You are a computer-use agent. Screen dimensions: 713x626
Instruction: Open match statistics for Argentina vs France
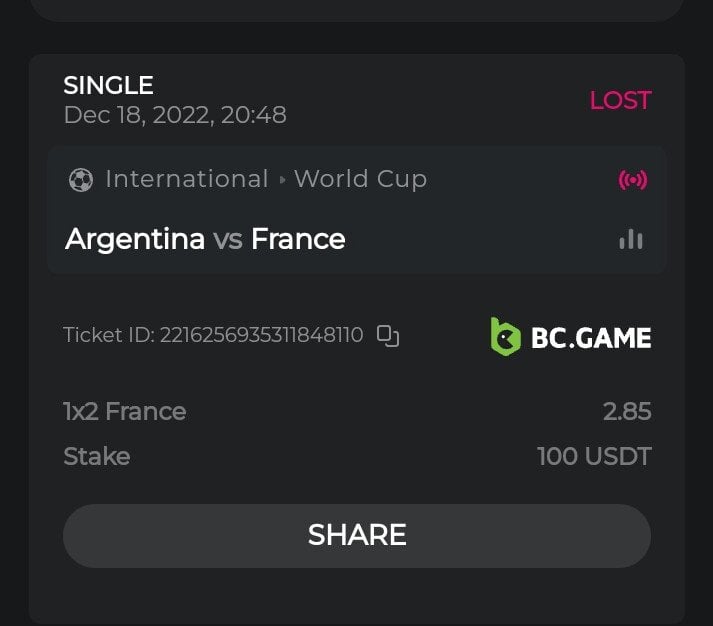tap(631, 239)
